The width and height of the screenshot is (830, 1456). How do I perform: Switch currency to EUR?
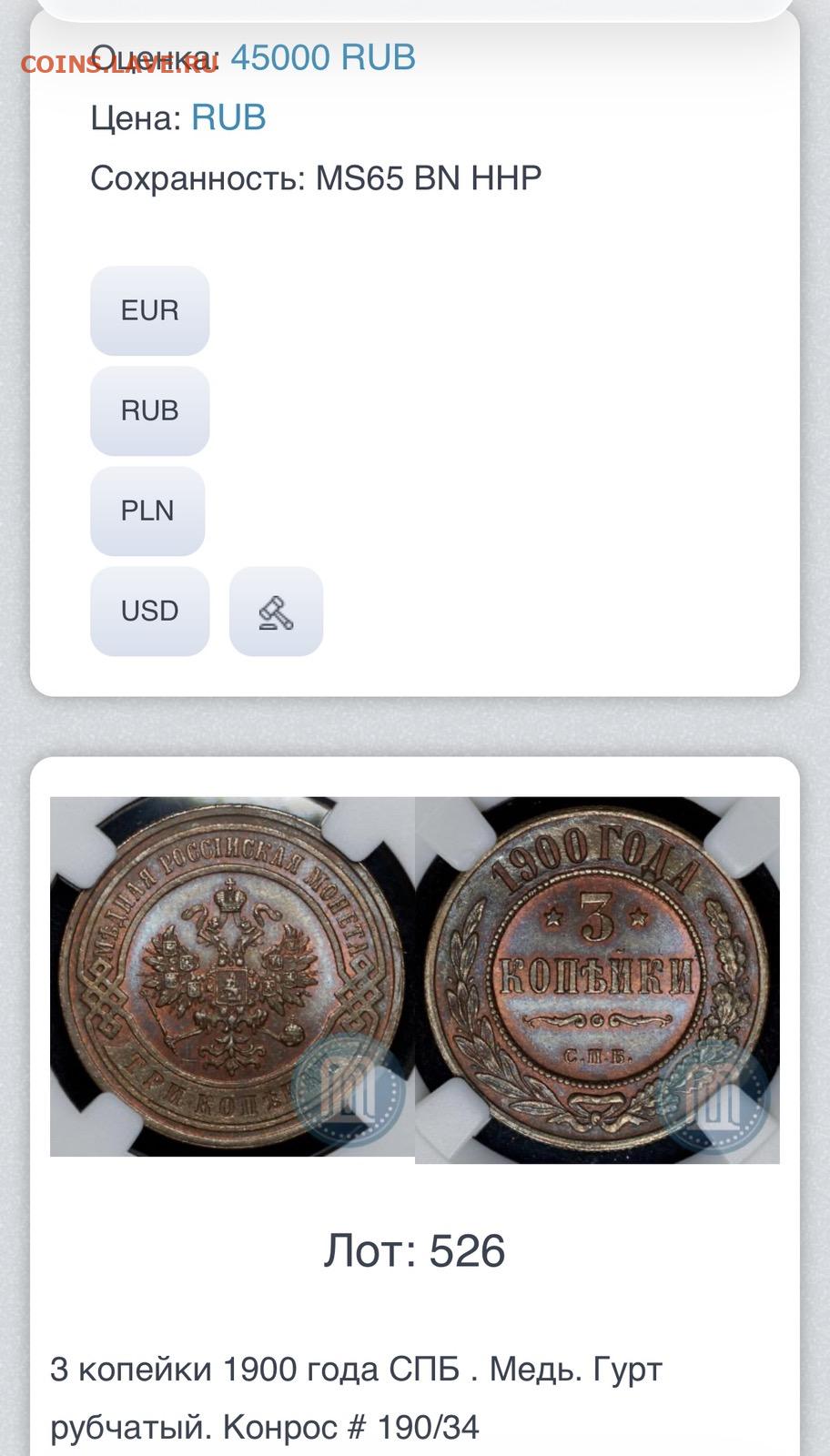coord(149,310)
